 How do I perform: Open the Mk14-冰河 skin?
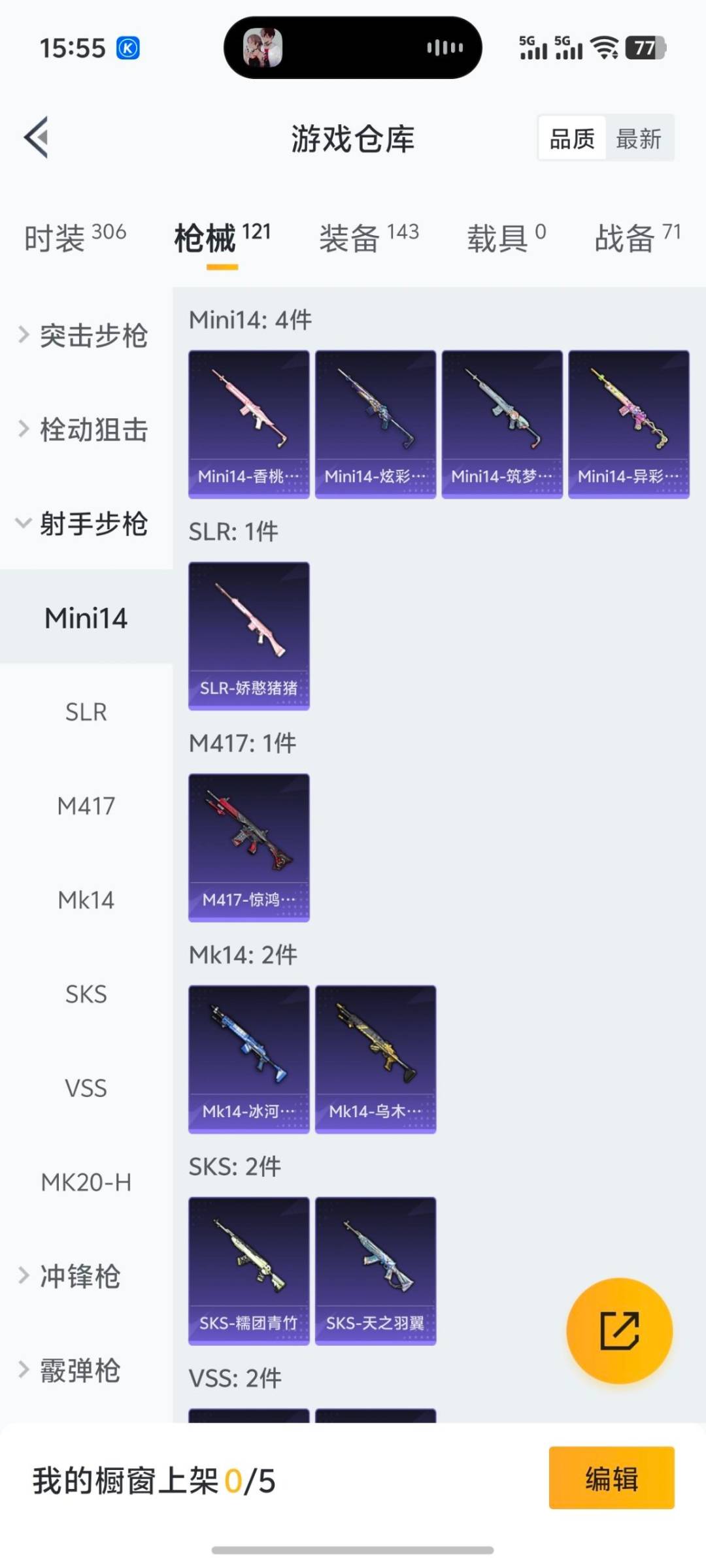pos(249,1058)
